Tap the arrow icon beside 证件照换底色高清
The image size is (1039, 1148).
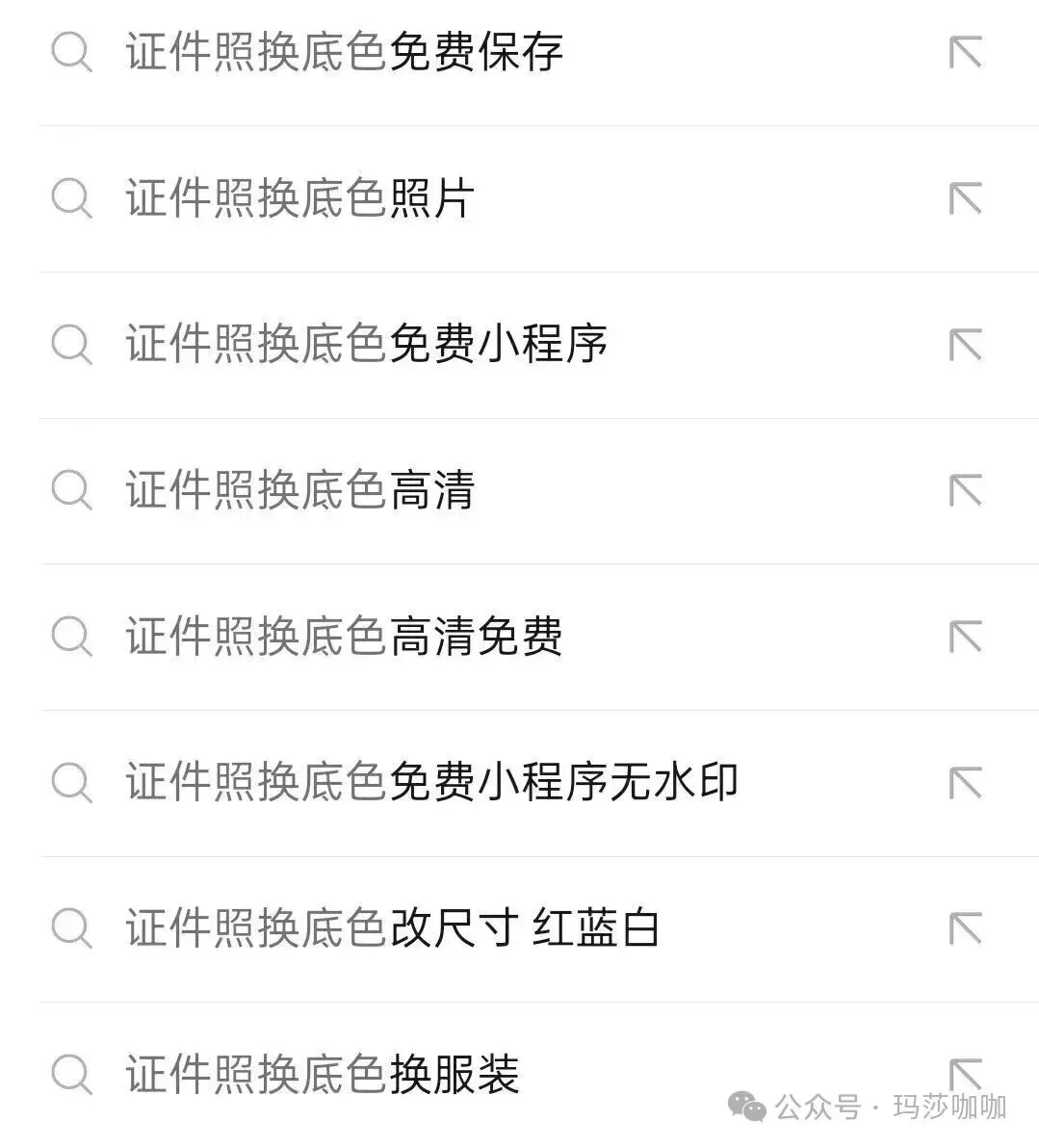[965, 490]
